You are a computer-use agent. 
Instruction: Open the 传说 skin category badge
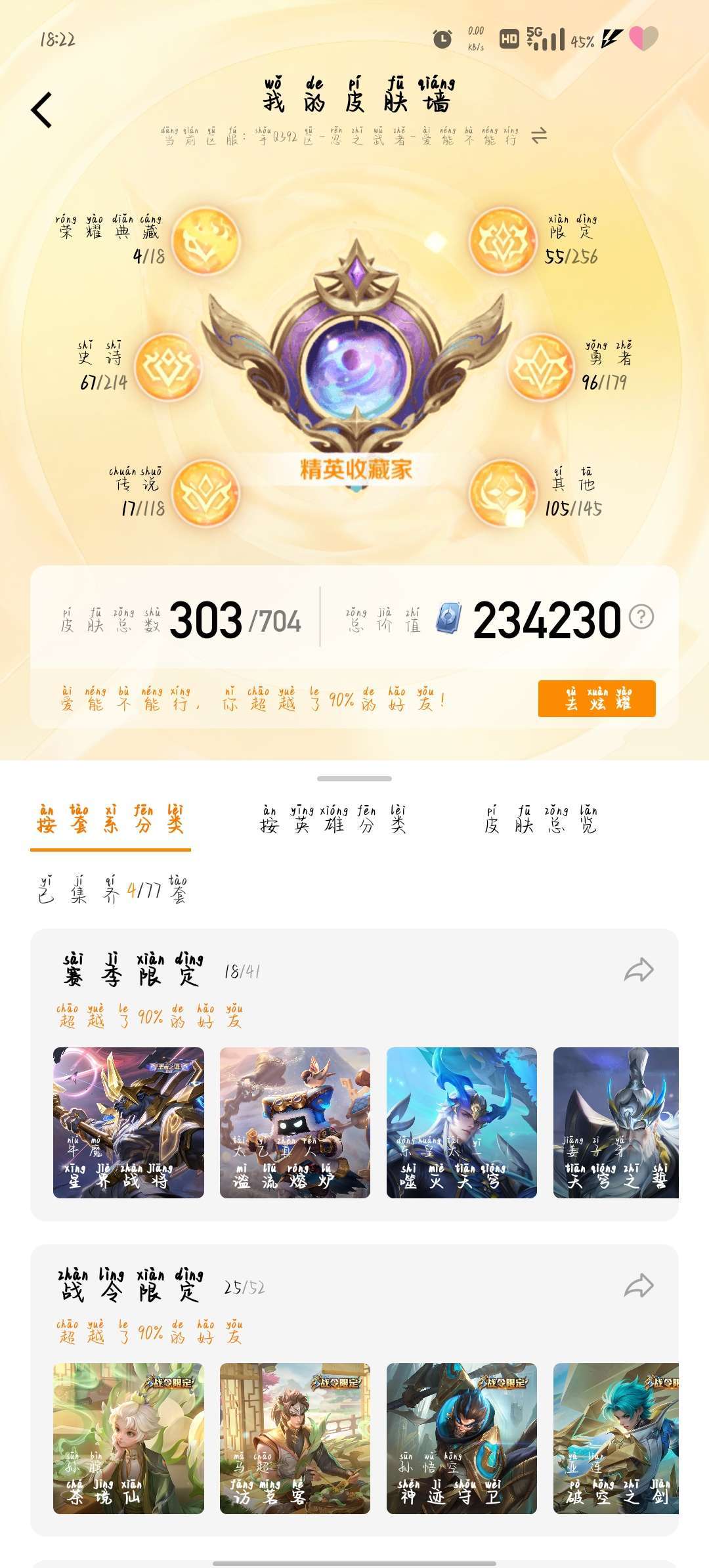click(x=206, y=493)
